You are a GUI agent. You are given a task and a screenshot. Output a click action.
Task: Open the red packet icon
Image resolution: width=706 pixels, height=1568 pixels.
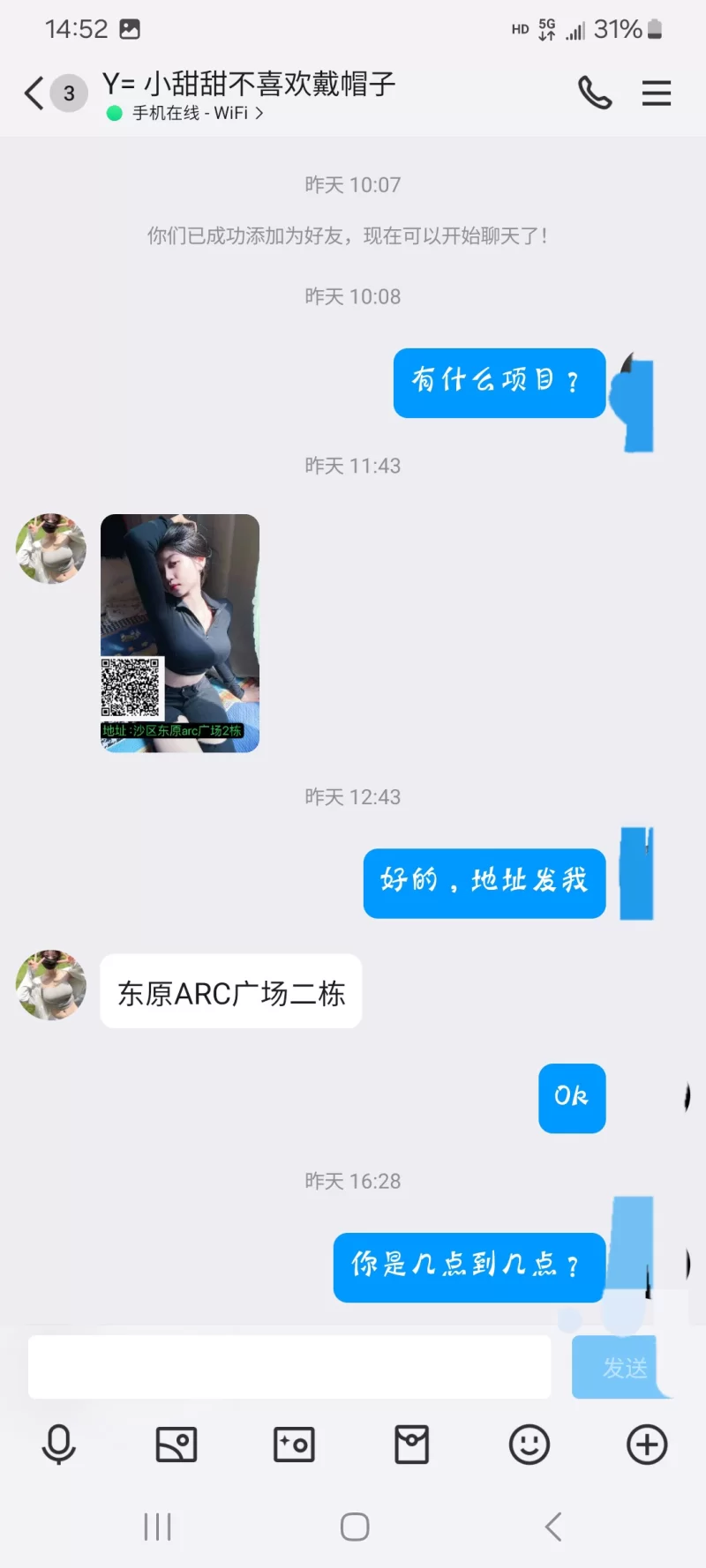click(411, 1445)
